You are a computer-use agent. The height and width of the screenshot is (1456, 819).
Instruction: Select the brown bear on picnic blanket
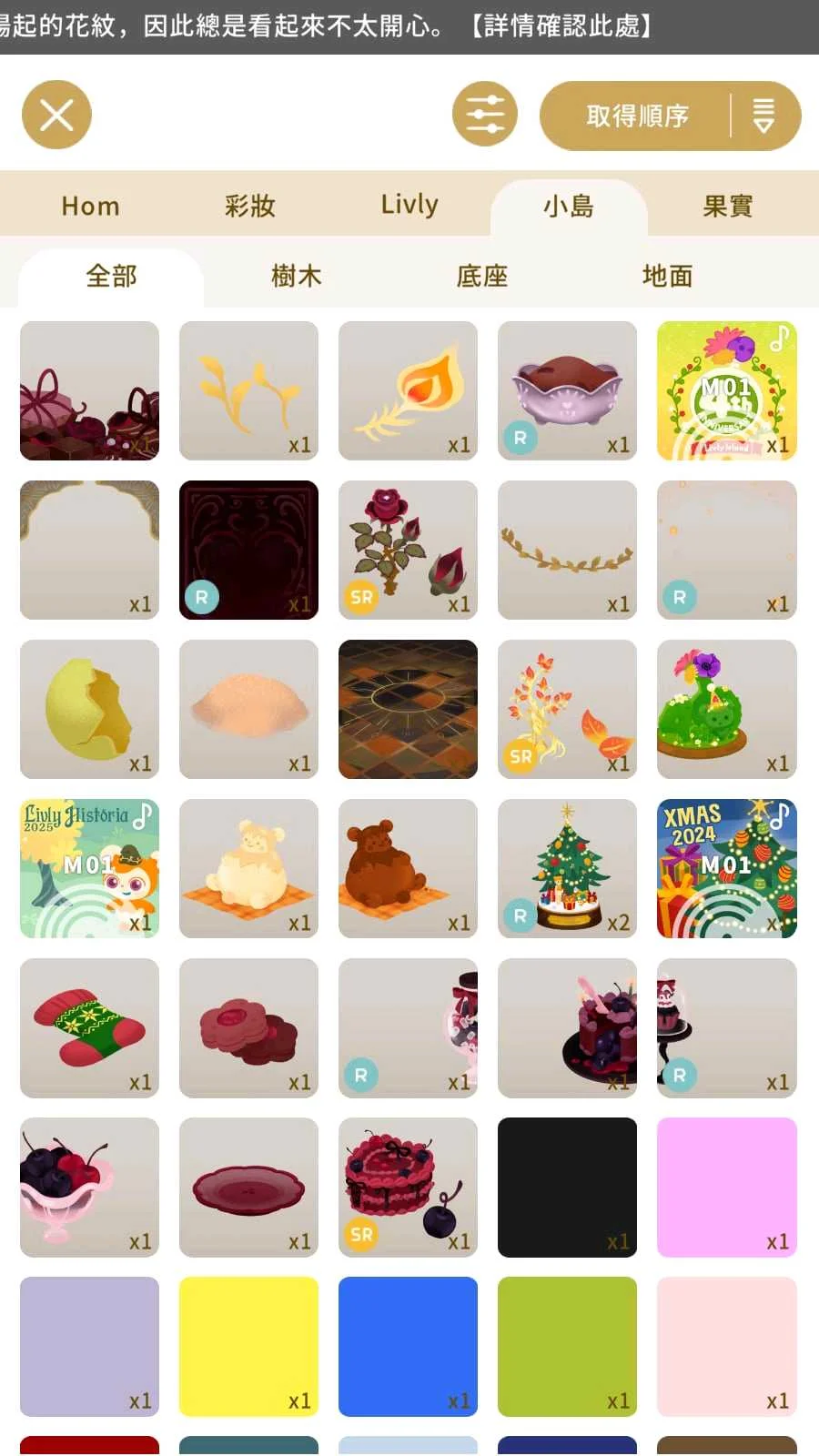pos(408,868)
